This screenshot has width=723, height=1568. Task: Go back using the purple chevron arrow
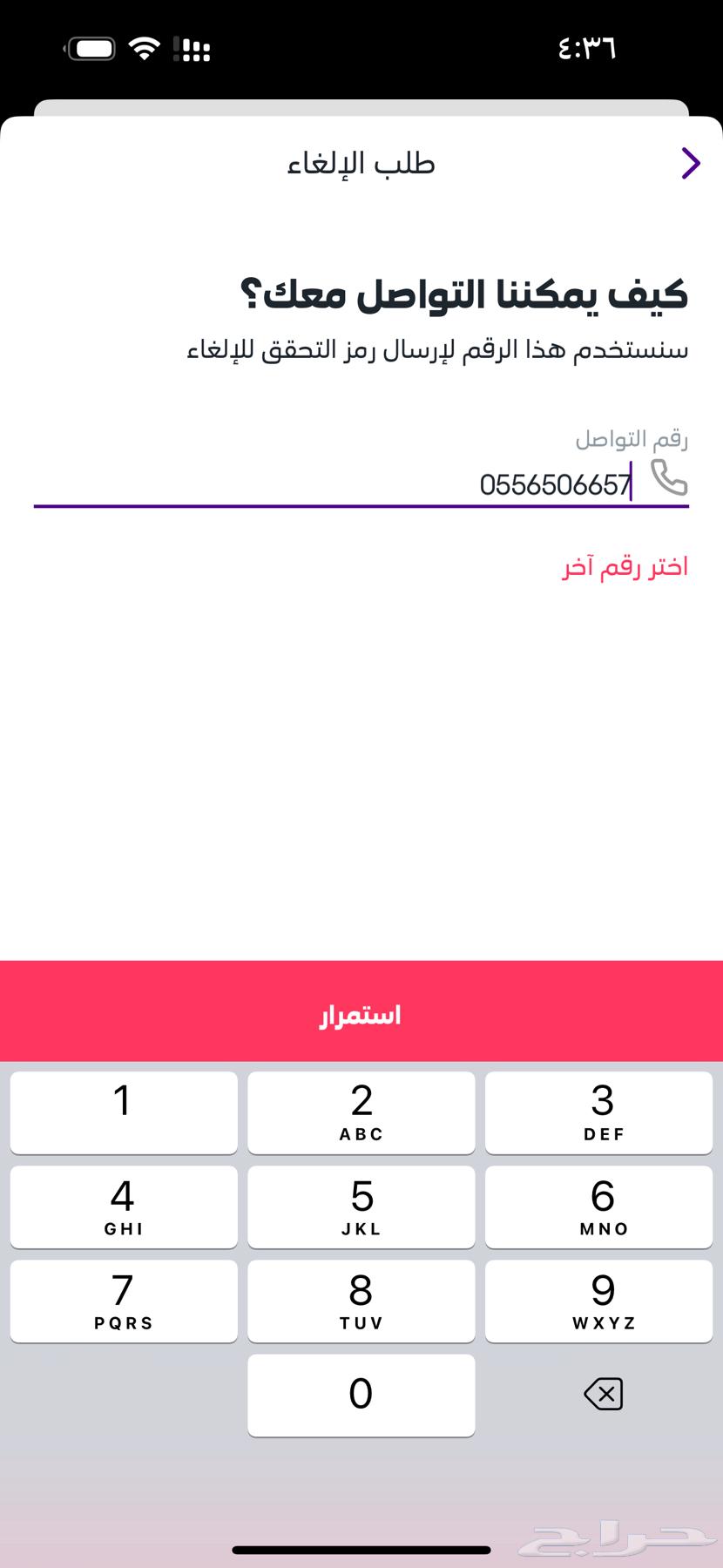coord(691,163)
